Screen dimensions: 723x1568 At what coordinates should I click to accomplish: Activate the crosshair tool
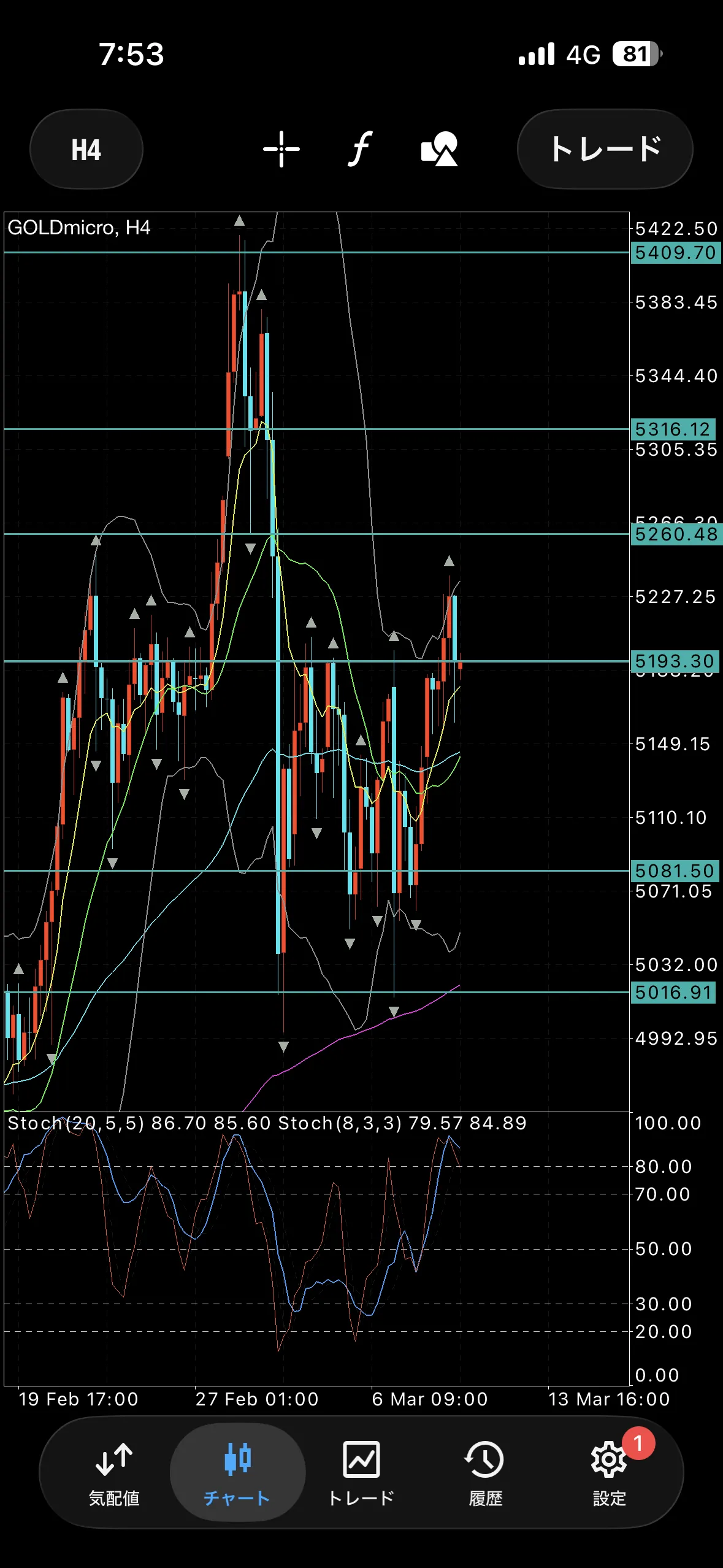click(281, 149)
